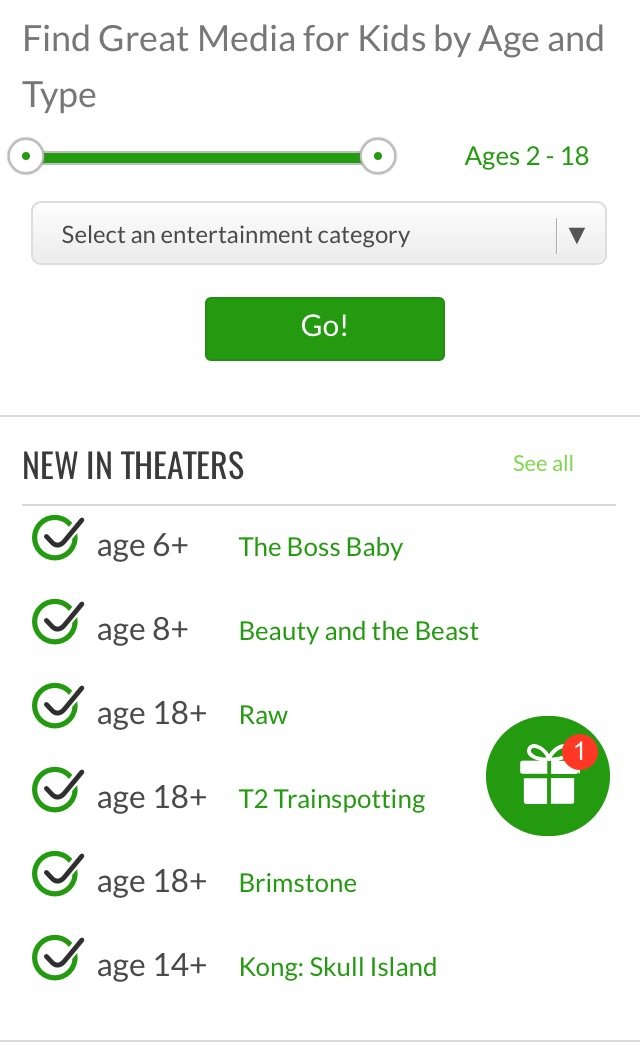Viewport: 640px width, 1045px height.
Task: Open the entertainment category dropdown
Action: click(319, 234)
